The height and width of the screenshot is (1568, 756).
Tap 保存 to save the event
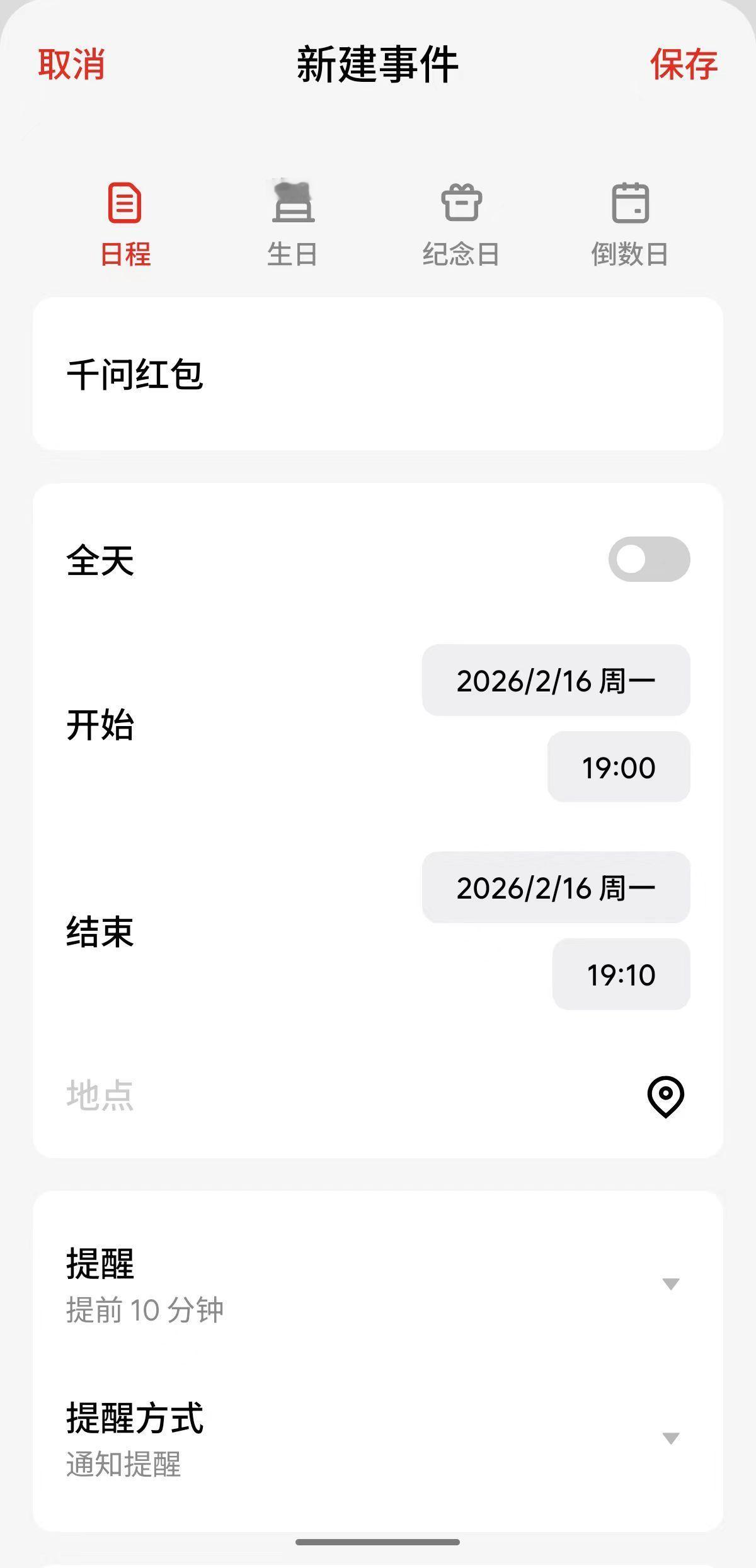[684, 65]
